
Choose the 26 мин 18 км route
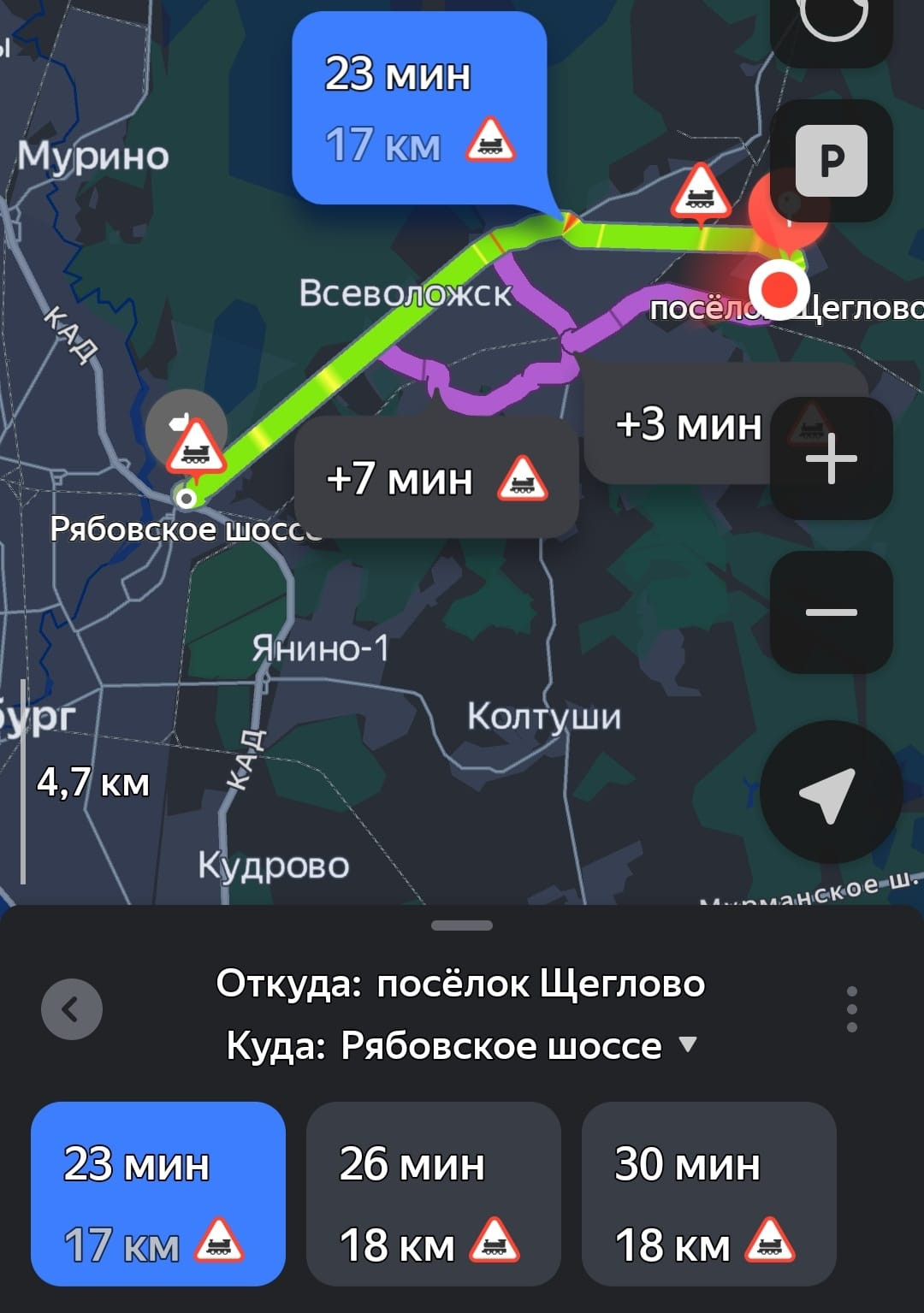point(434,1193)
